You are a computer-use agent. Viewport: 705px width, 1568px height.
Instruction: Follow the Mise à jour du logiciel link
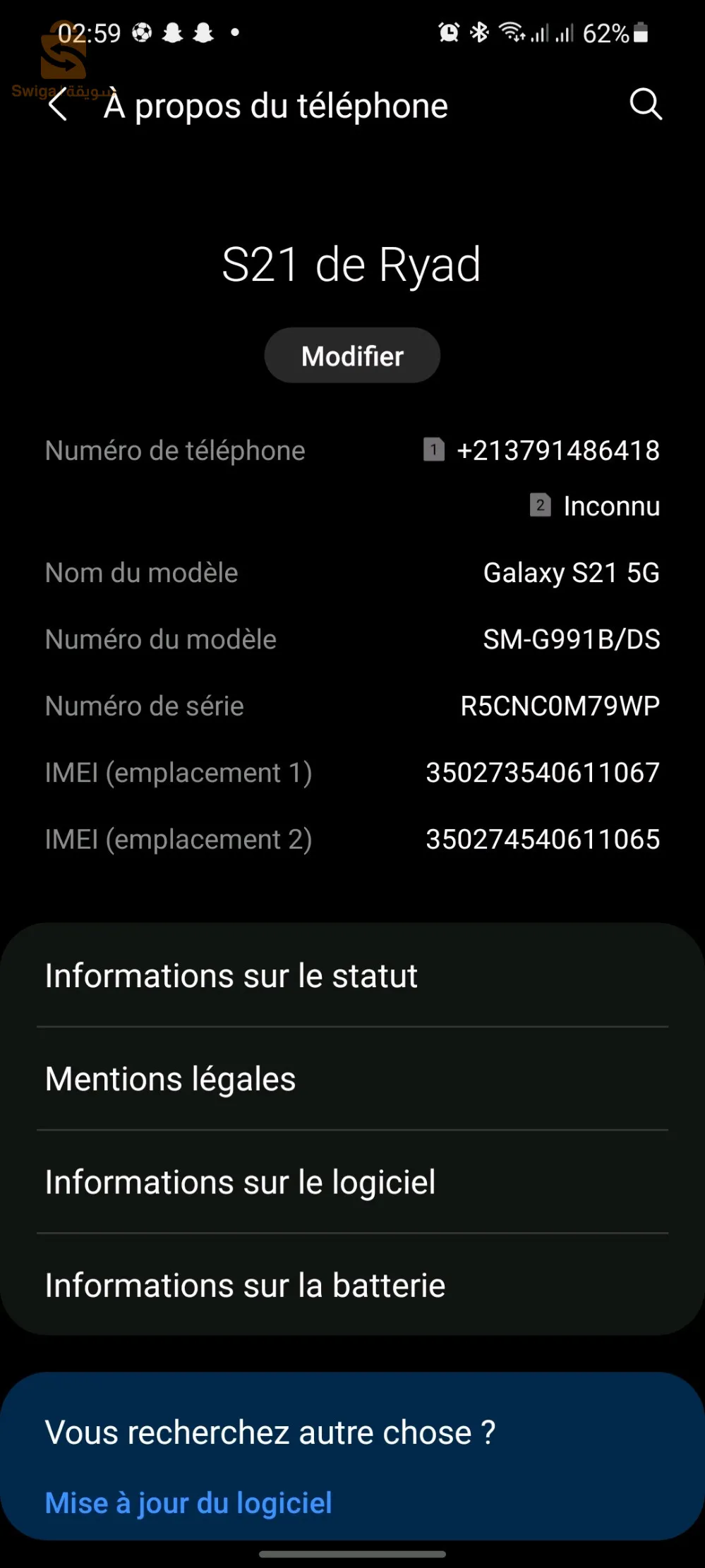coord(188,1502)
